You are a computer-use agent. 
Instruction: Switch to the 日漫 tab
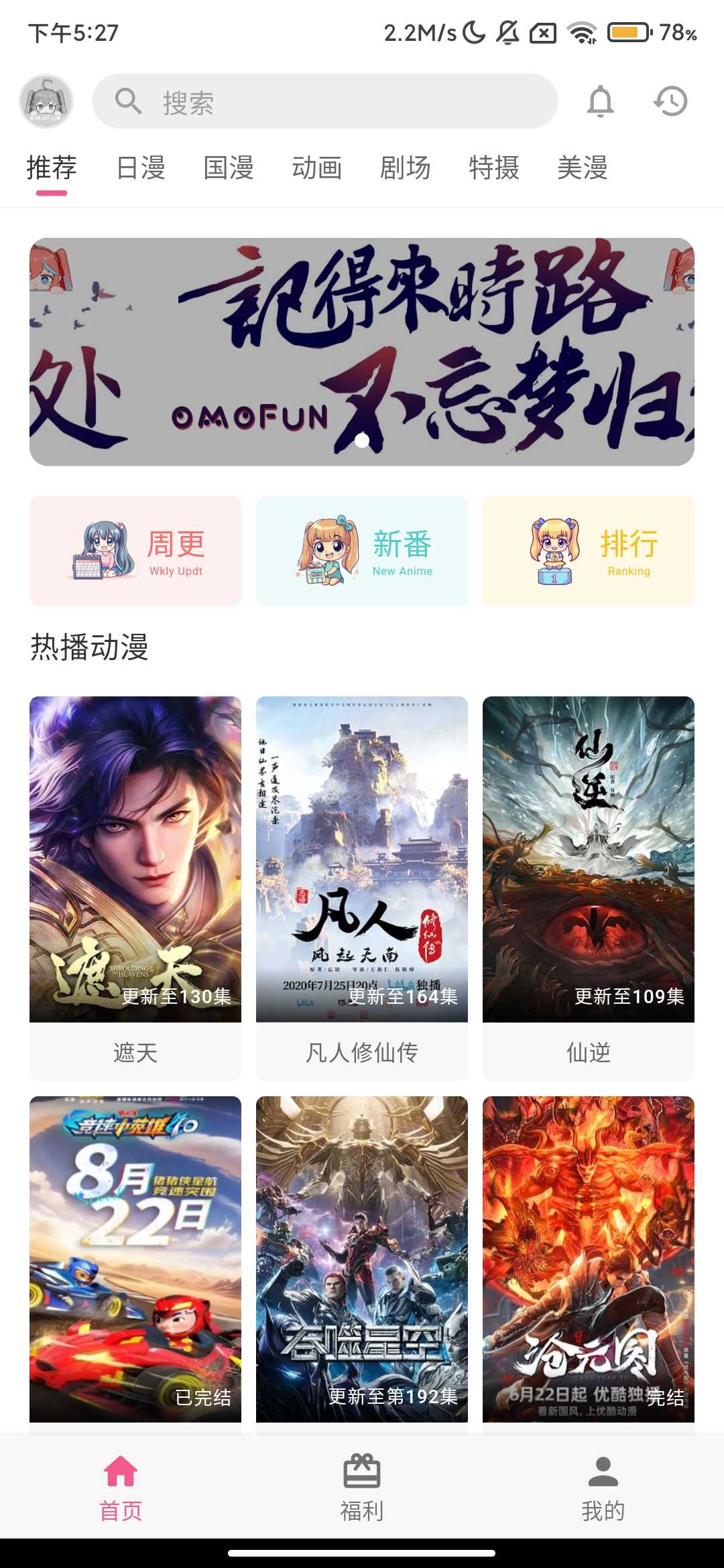[140, 168]
